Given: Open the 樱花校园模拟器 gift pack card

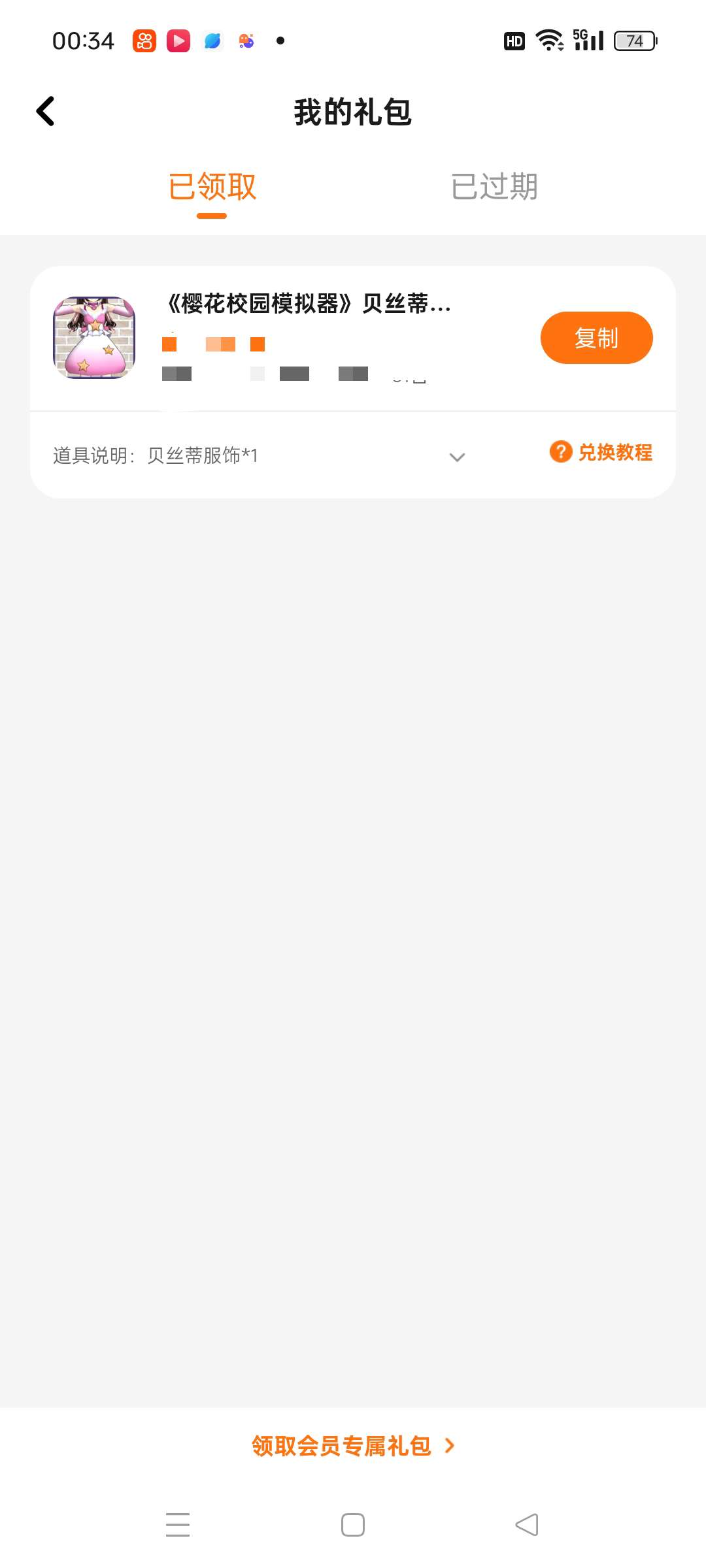Looking at the screenshot, I should coord(307,304).
